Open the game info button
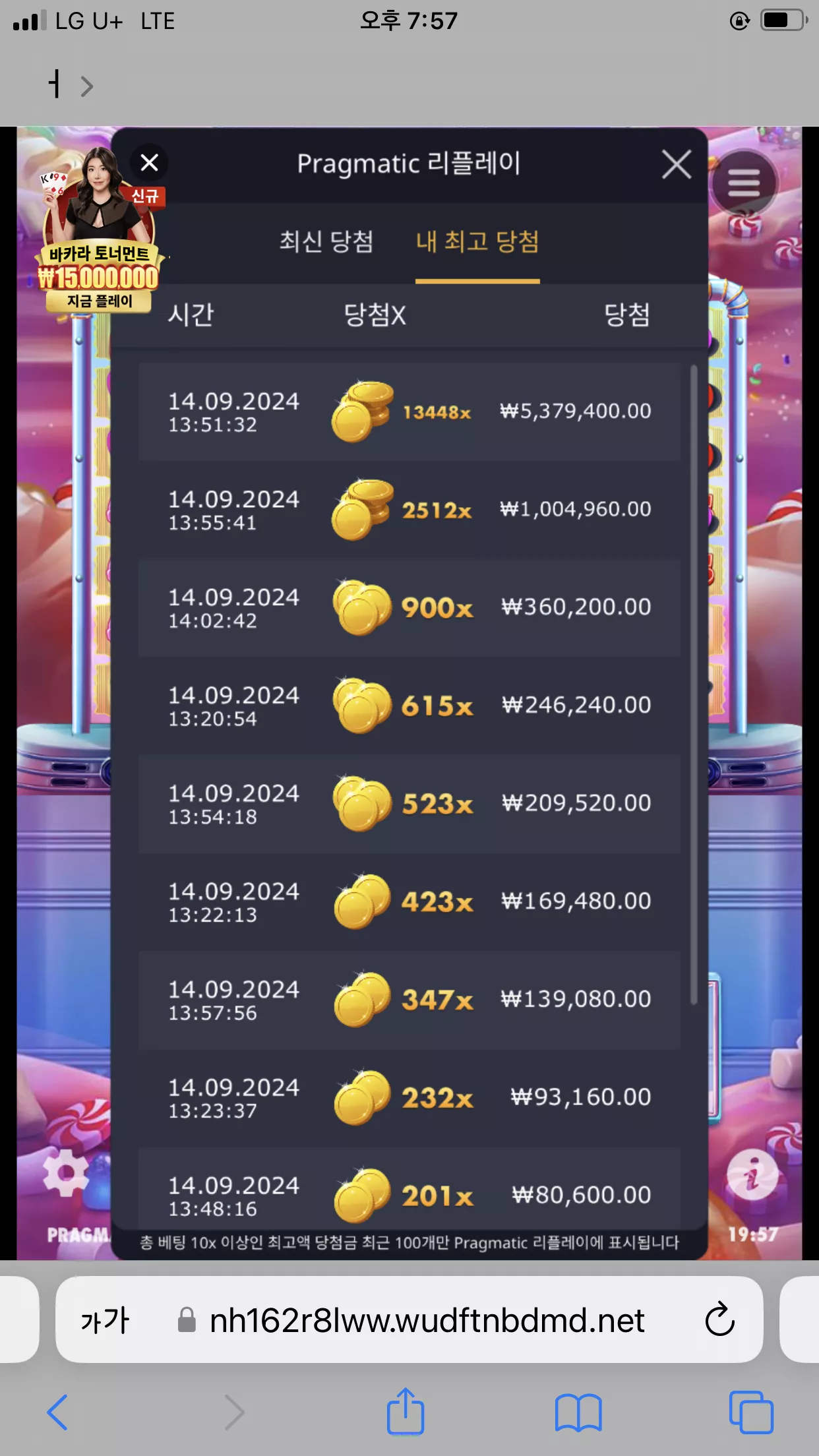 752,1174
